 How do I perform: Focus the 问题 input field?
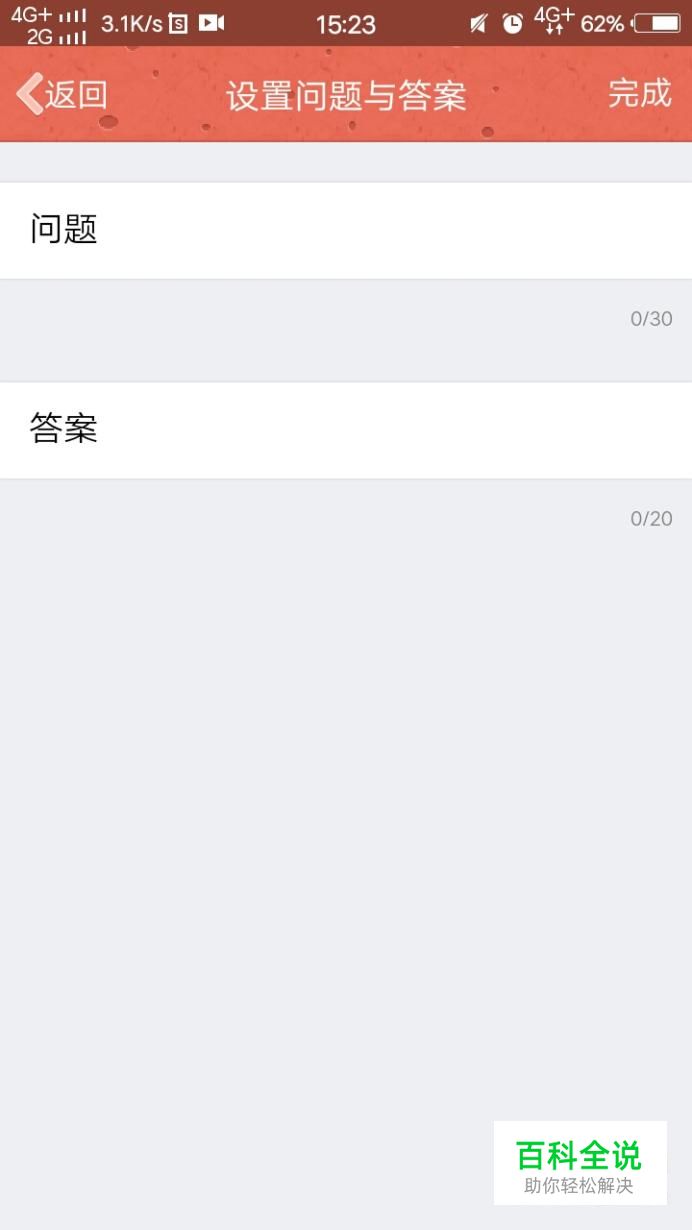(346, 230)
